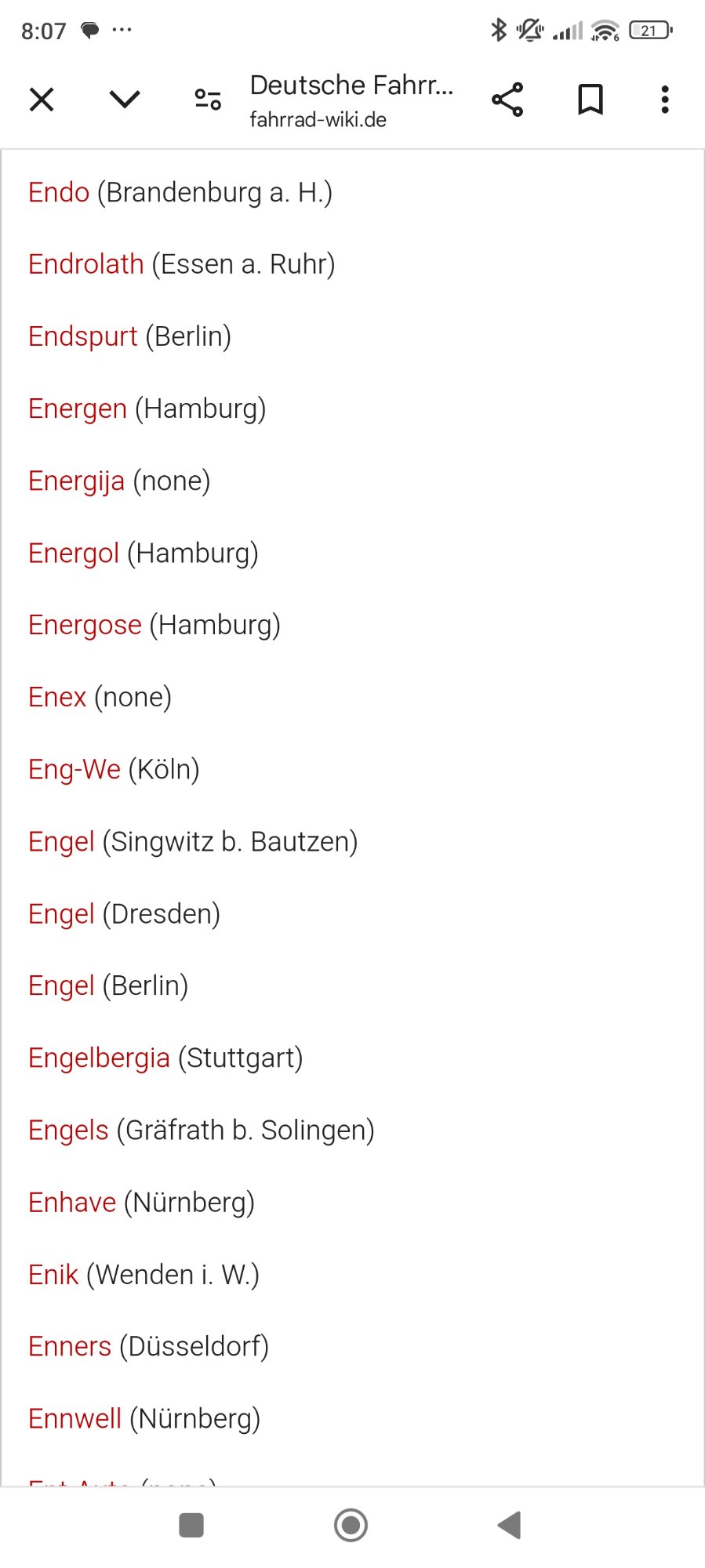Open the Engelbergia link

[x=99, y=1058]
